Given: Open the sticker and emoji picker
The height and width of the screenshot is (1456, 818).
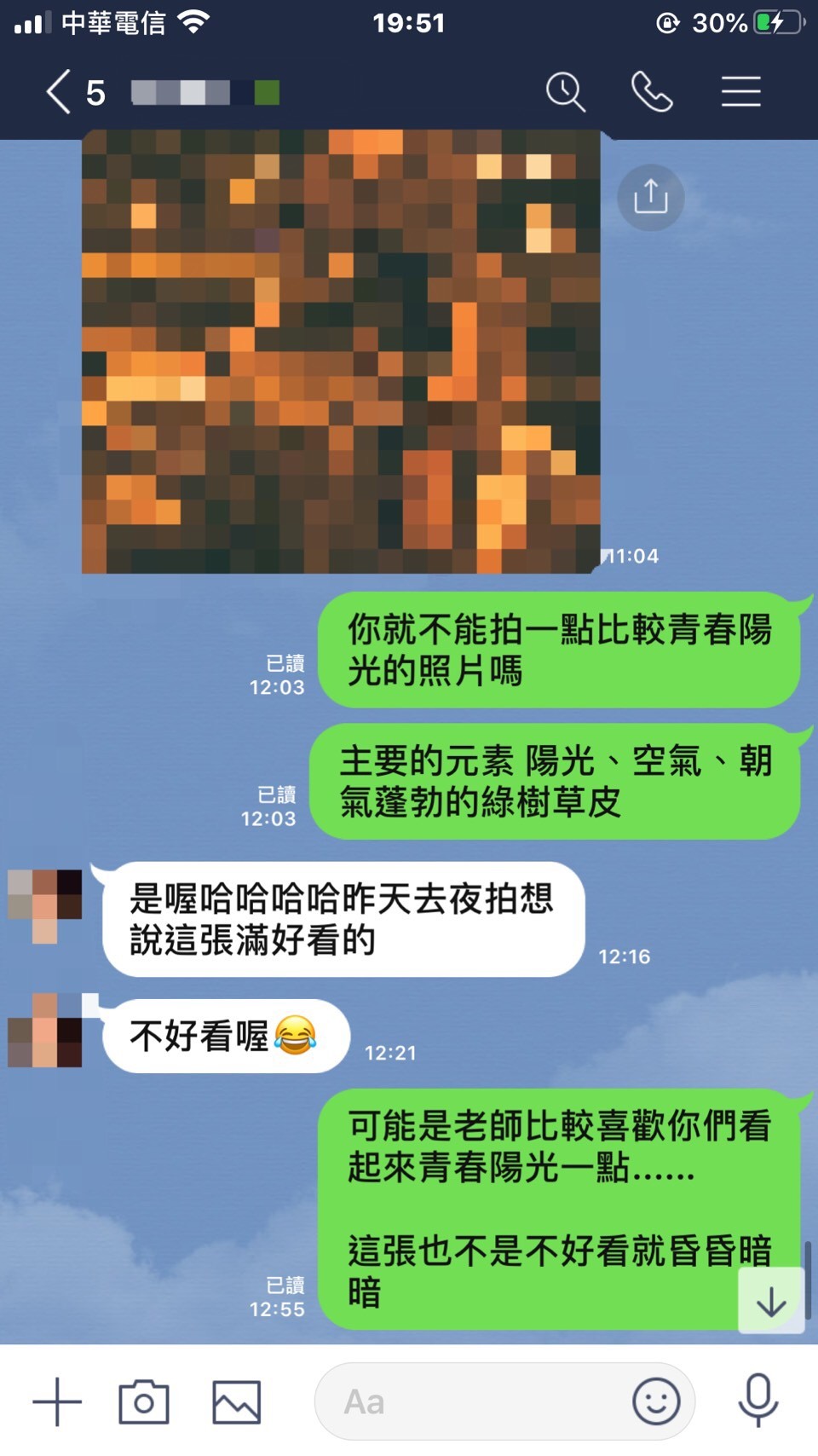Looking at the screenshot, I should (x=656, y=1401).
